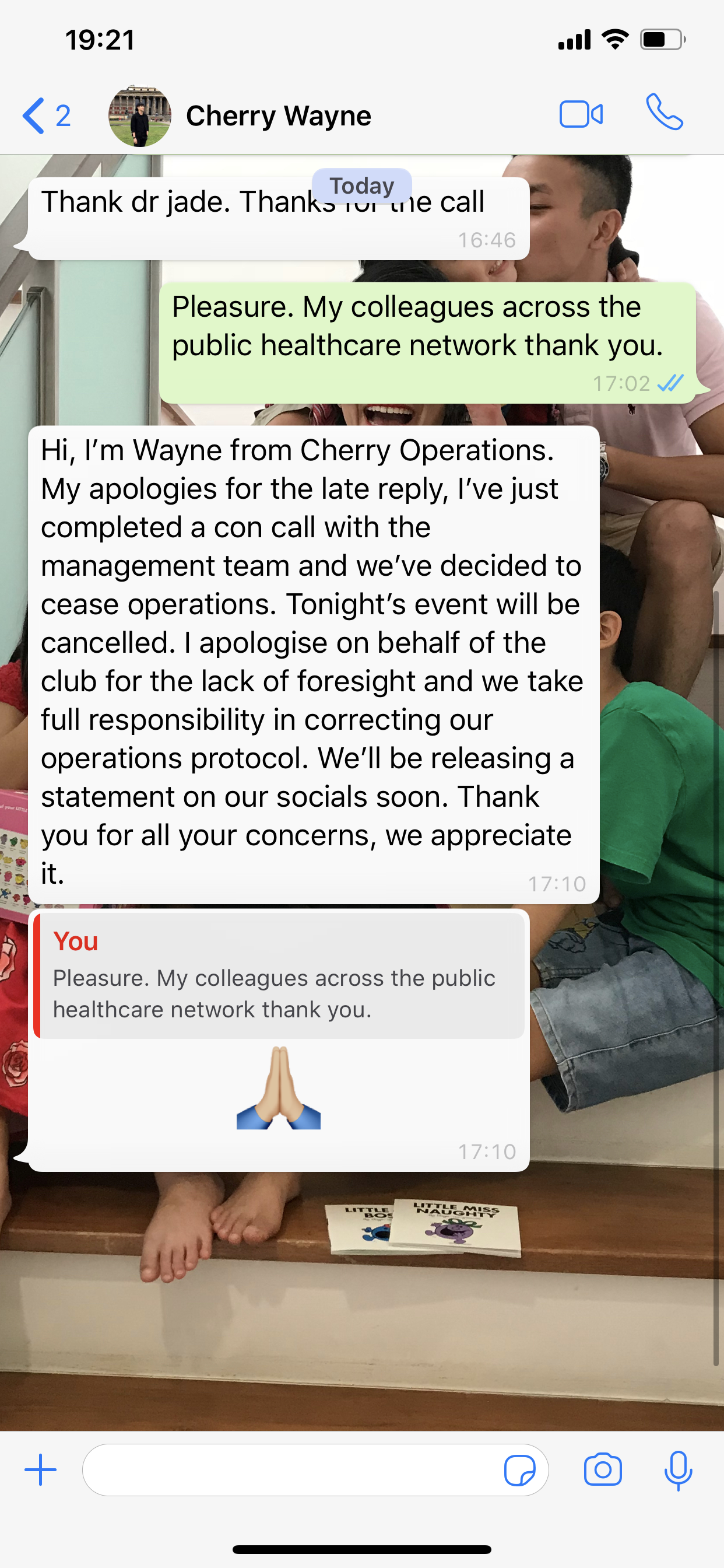Screen dimensions: 724x1568
Task: Open the attachment plus menu
Action: tap(41, 1470)
